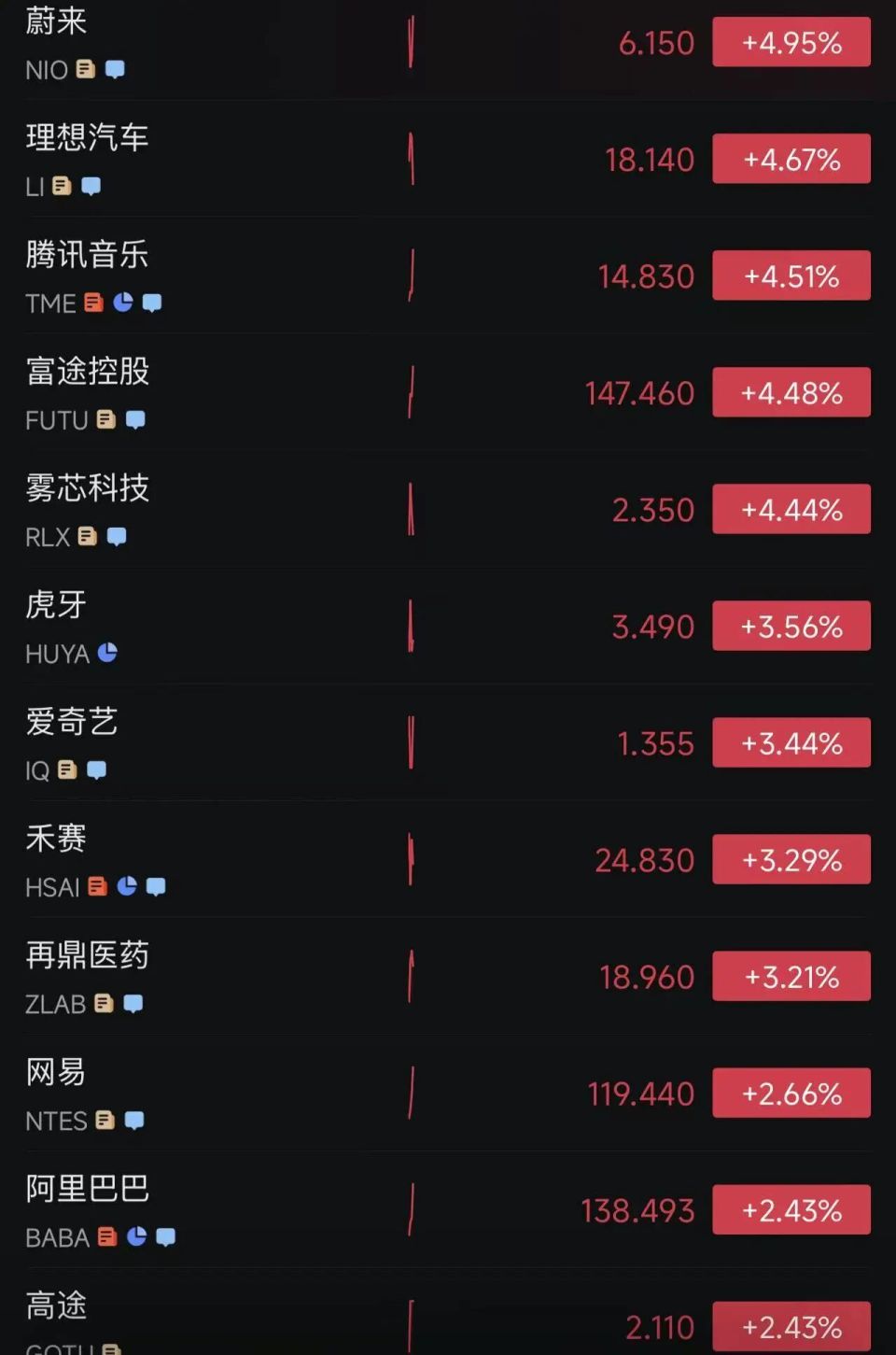Tap the +4.95% change badge for 蔚来
896x1355 pixels.
791,41
